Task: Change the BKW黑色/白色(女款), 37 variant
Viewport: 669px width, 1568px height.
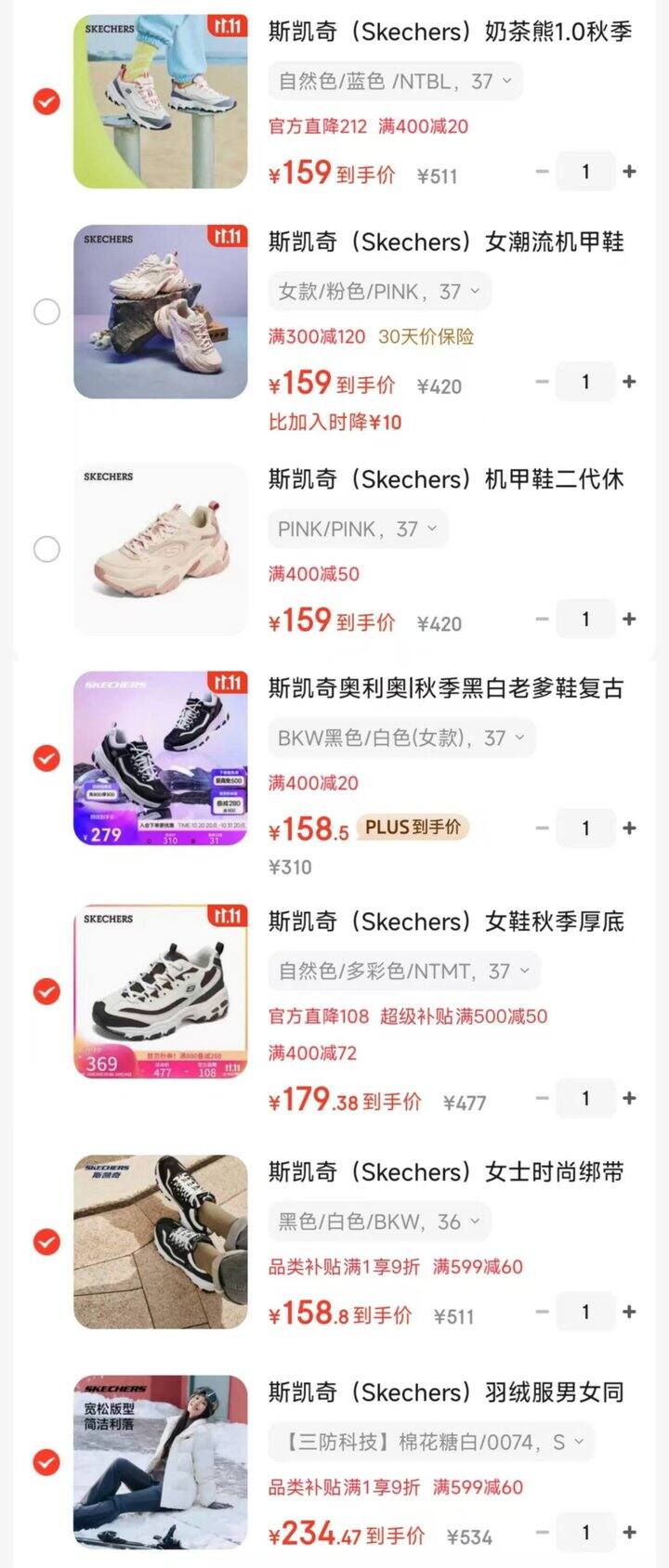Action: (x=402, y=738)
